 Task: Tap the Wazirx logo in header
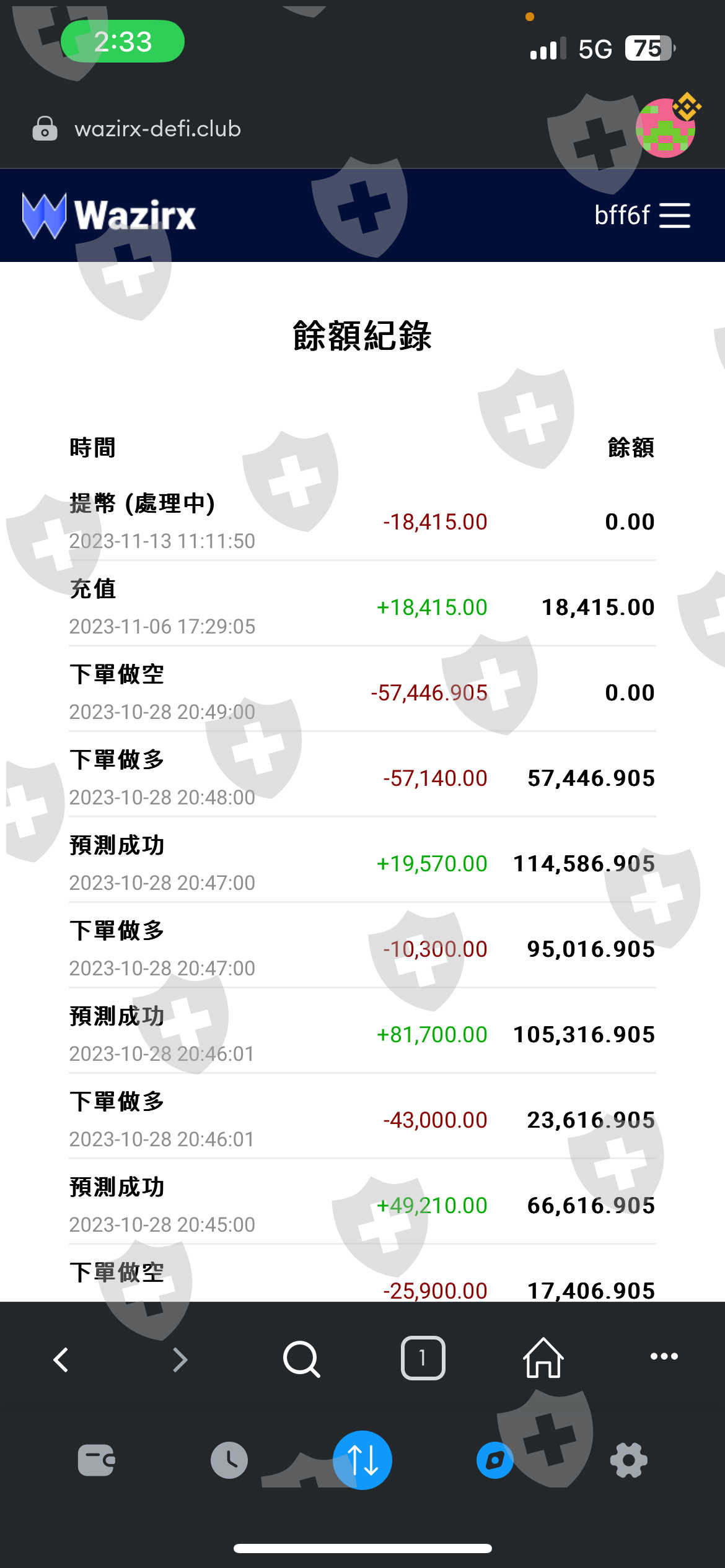(108, 216)
